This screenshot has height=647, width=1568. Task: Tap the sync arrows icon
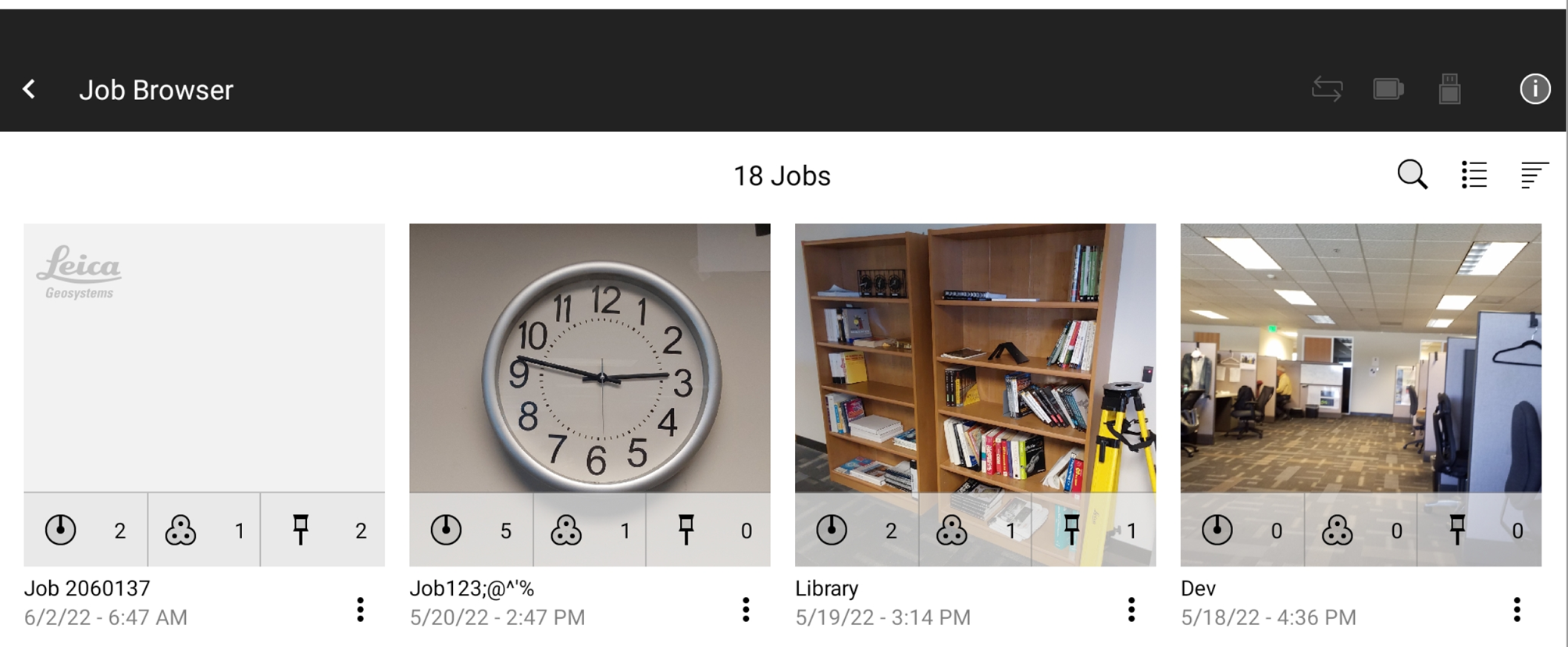tap(1327, 89)
